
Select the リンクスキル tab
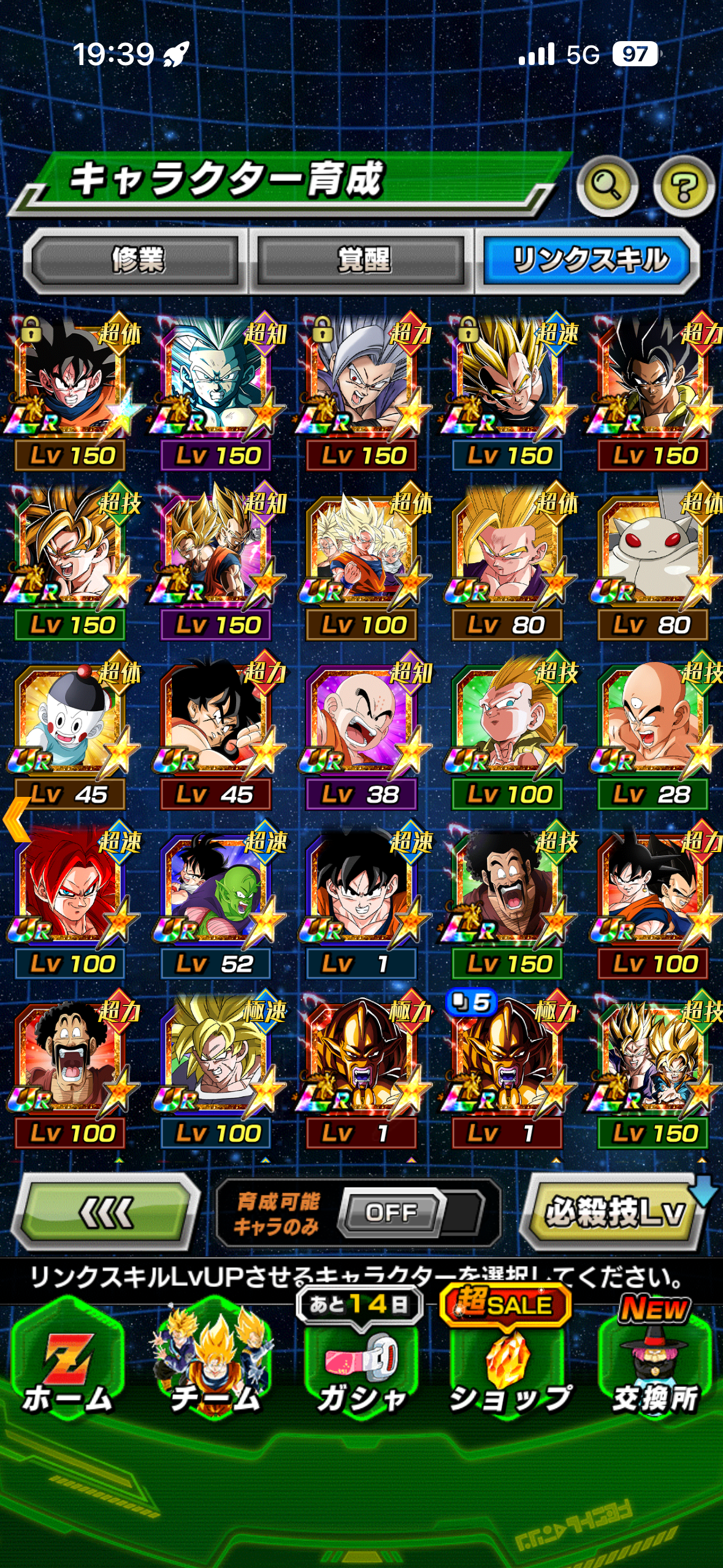tap(589, 259)
